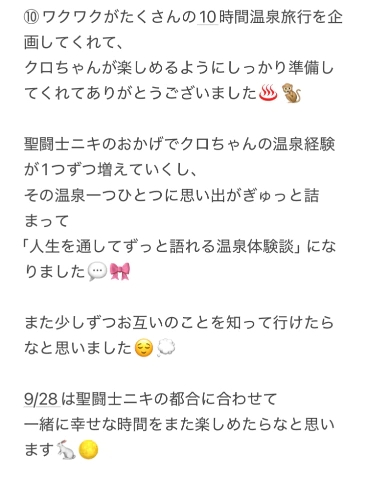Open the underlined 9/28 date link
The height and width of the screenshot is (480, 366).
[x=42, y=399]
